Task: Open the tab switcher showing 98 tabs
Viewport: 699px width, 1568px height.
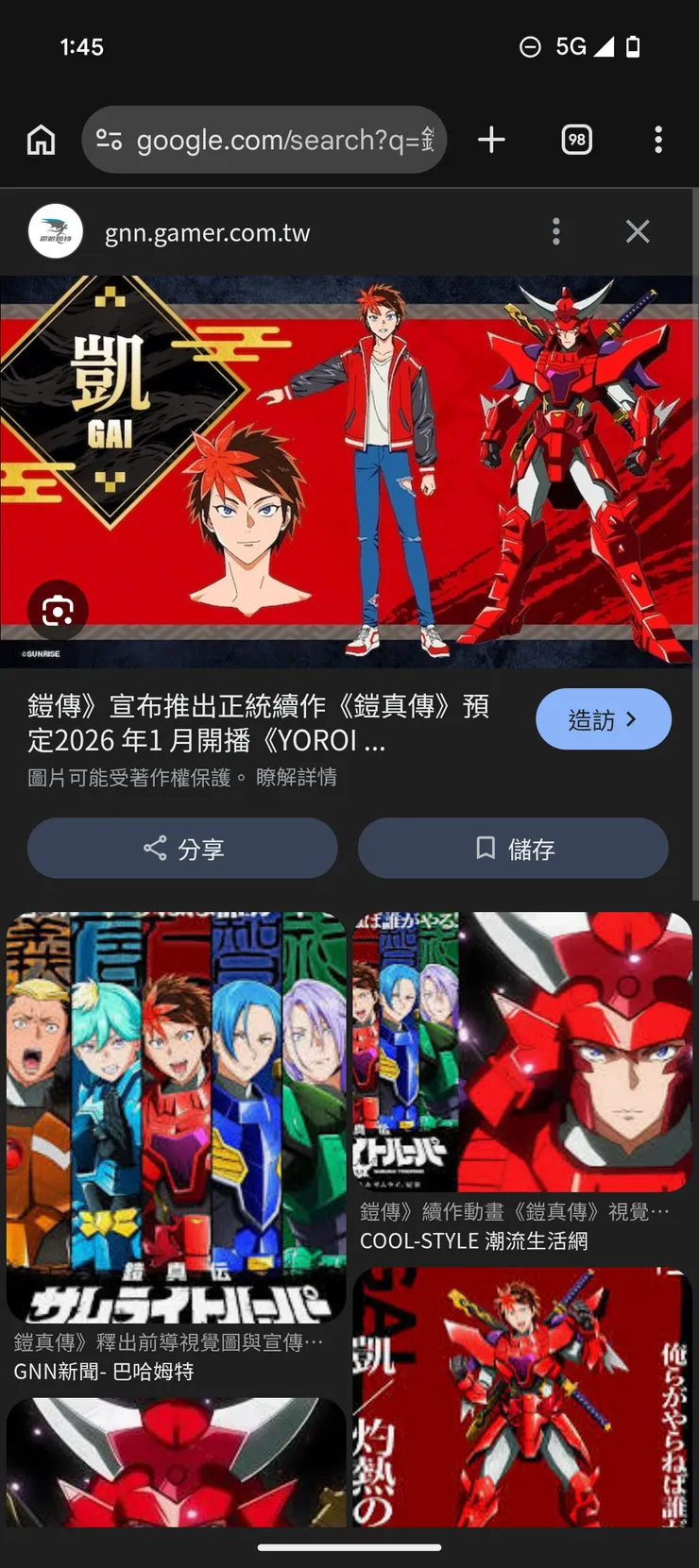Action: click(x=576, y=139)
